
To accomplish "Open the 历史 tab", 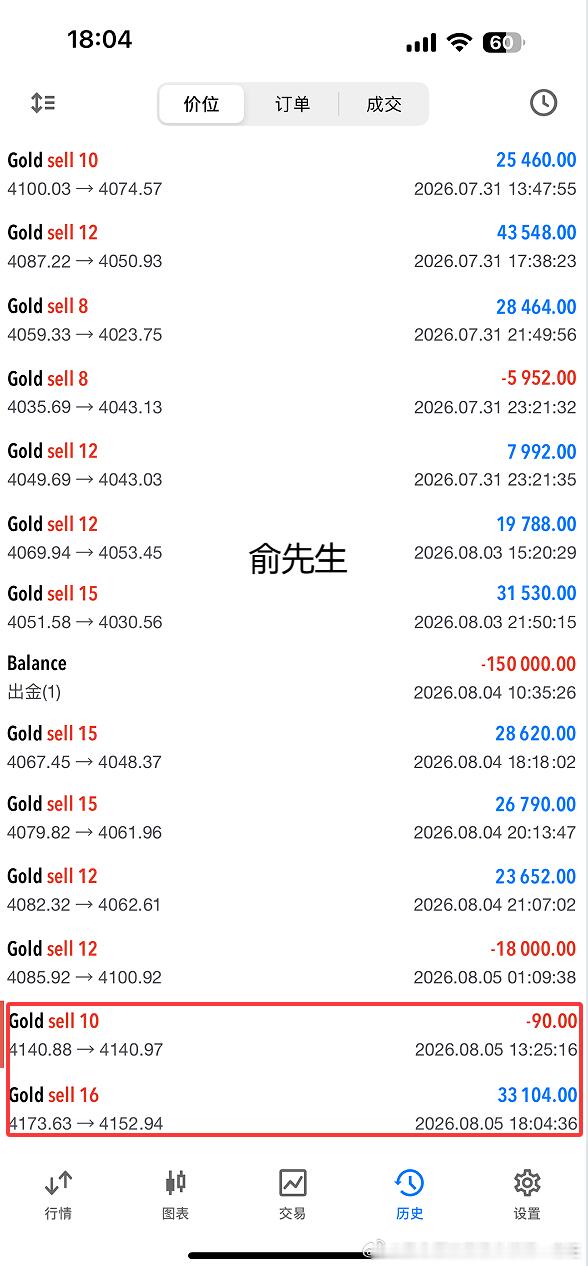I will (410, 1195).
